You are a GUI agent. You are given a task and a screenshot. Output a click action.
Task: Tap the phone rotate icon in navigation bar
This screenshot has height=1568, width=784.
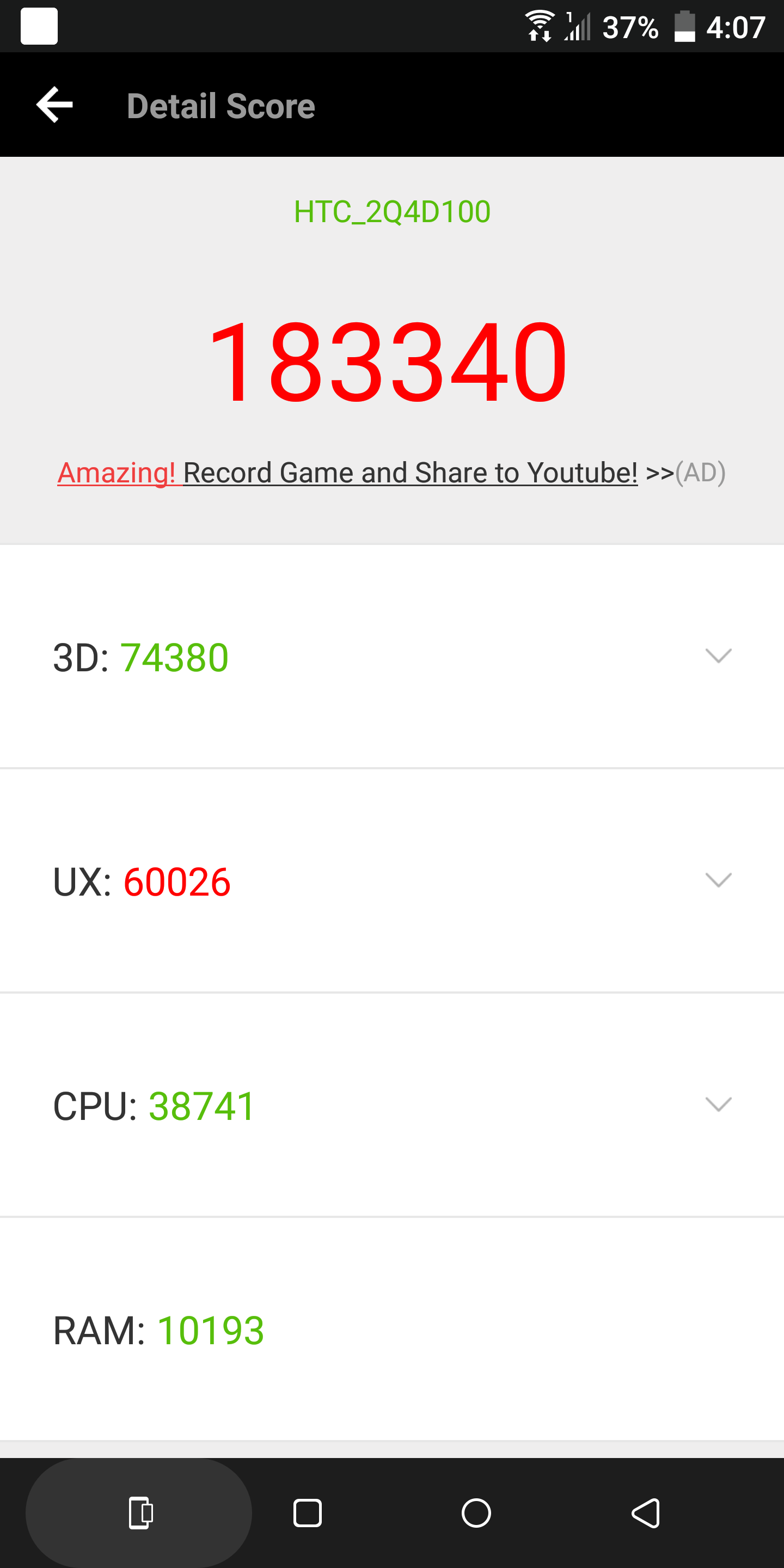click(x=140, y=1513)
